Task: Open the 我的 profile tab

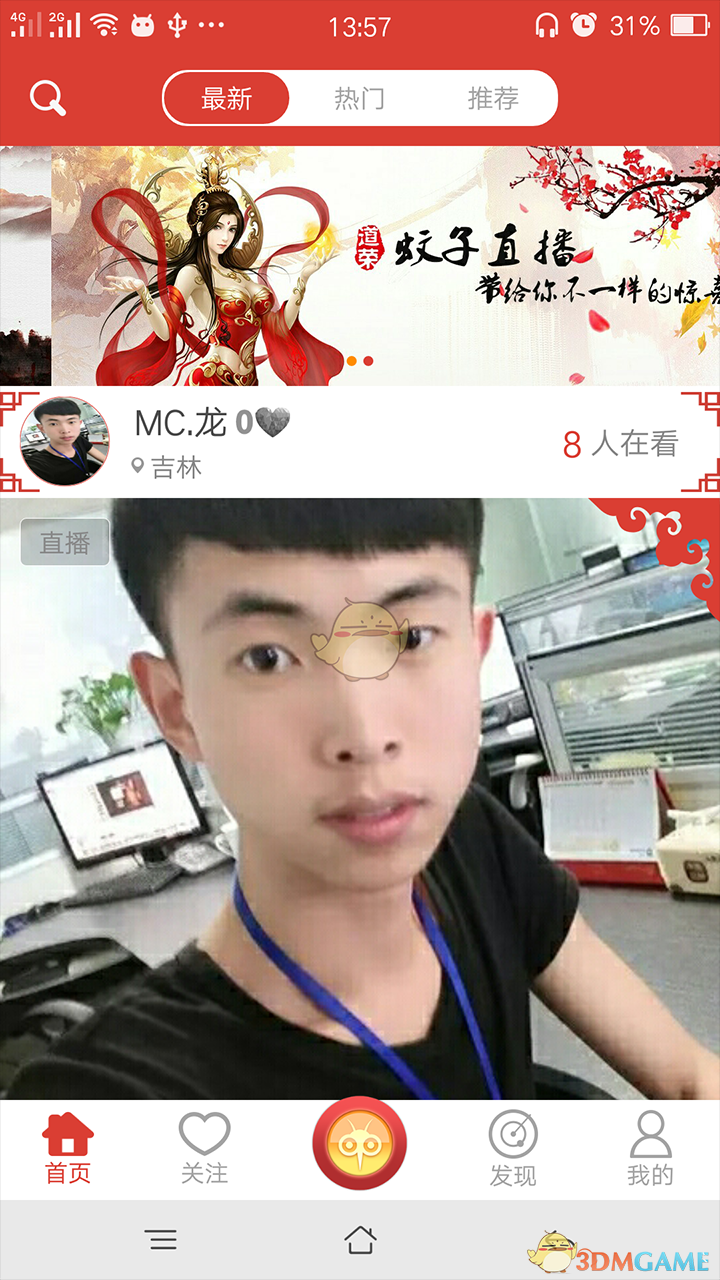Action: [x=650, y=1148]
